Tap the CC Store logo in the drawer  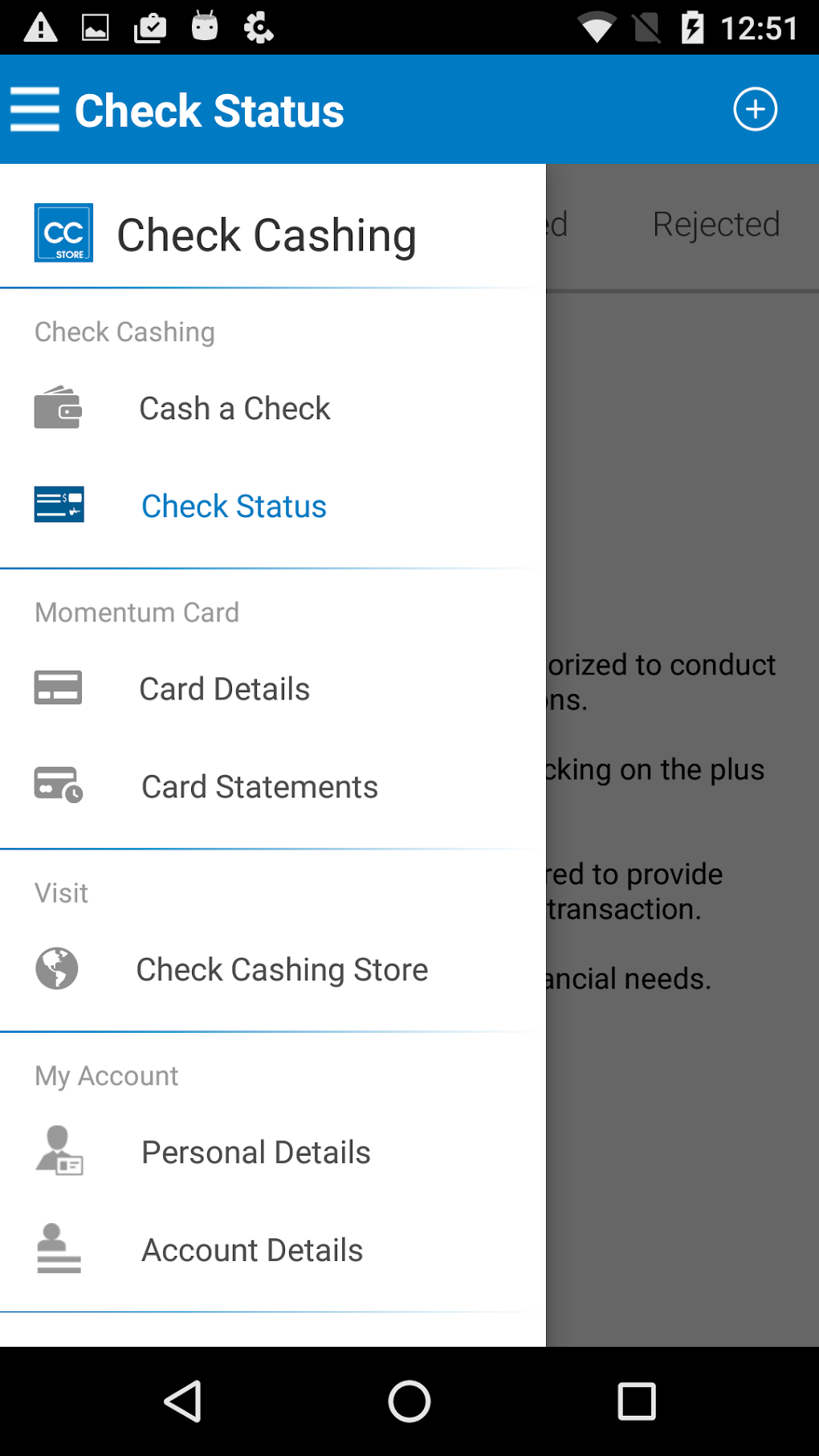tap(63, 233)
